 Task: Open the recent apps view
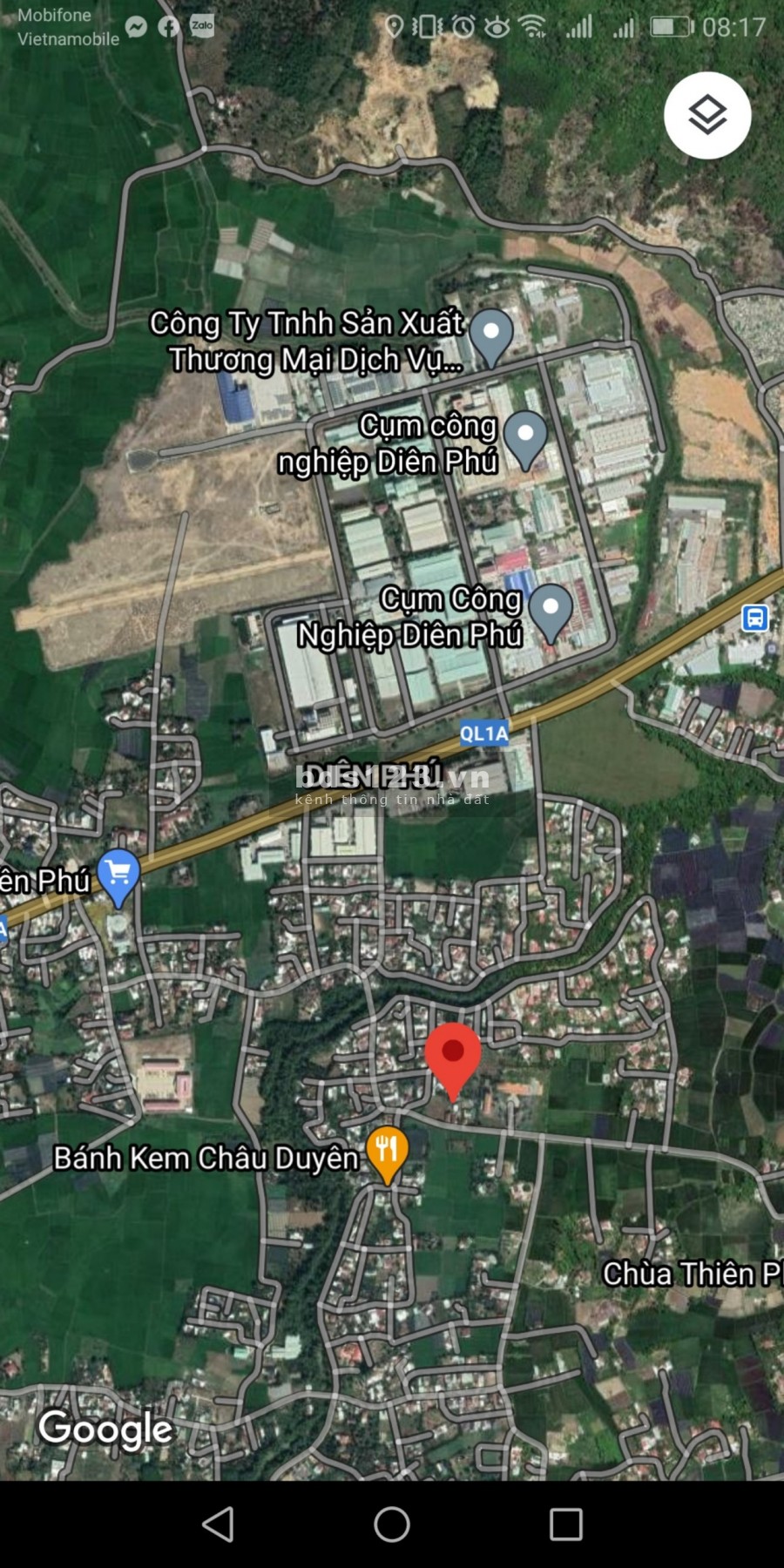point(565,1524)
